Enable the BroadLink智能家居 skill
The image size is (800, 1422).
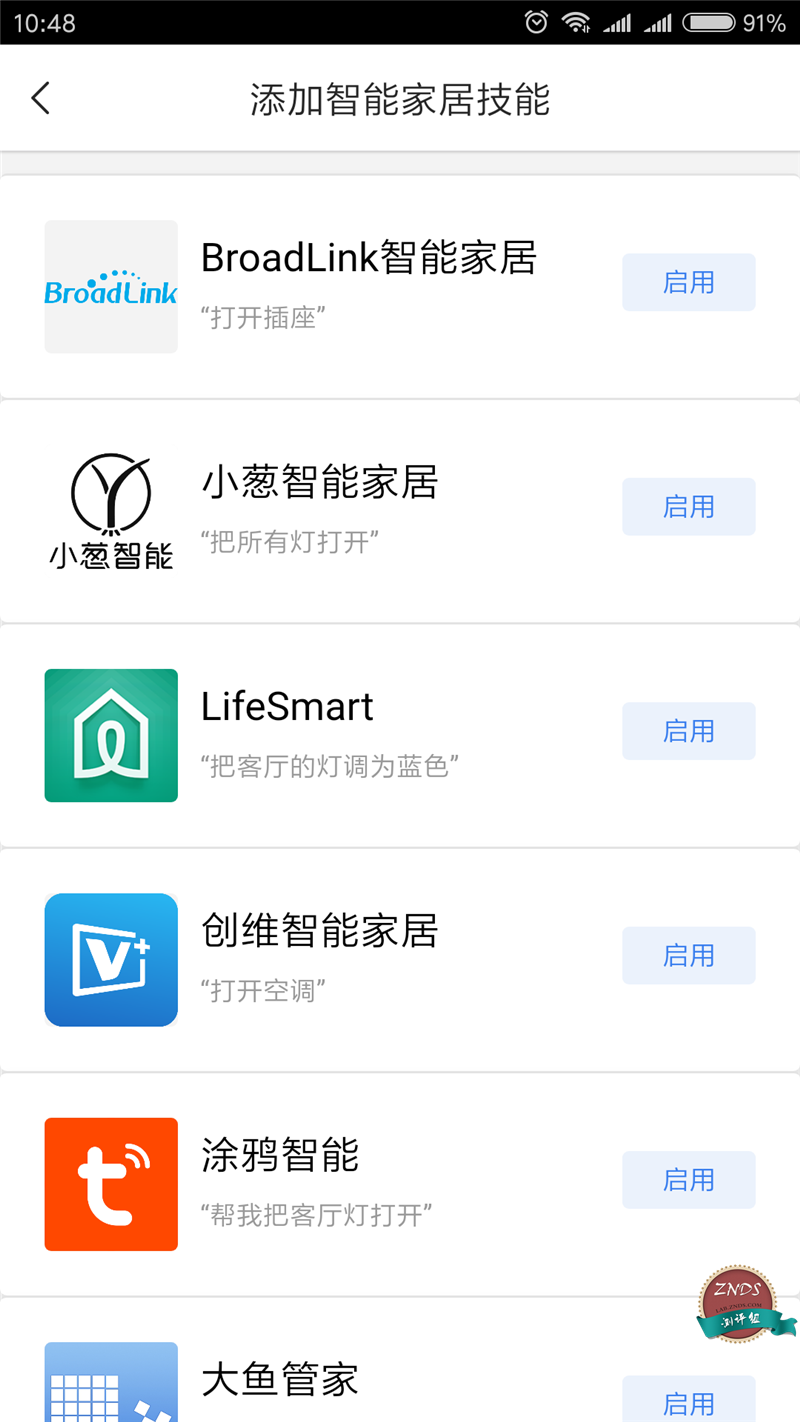pyautogui.click(x=689, y=283)
